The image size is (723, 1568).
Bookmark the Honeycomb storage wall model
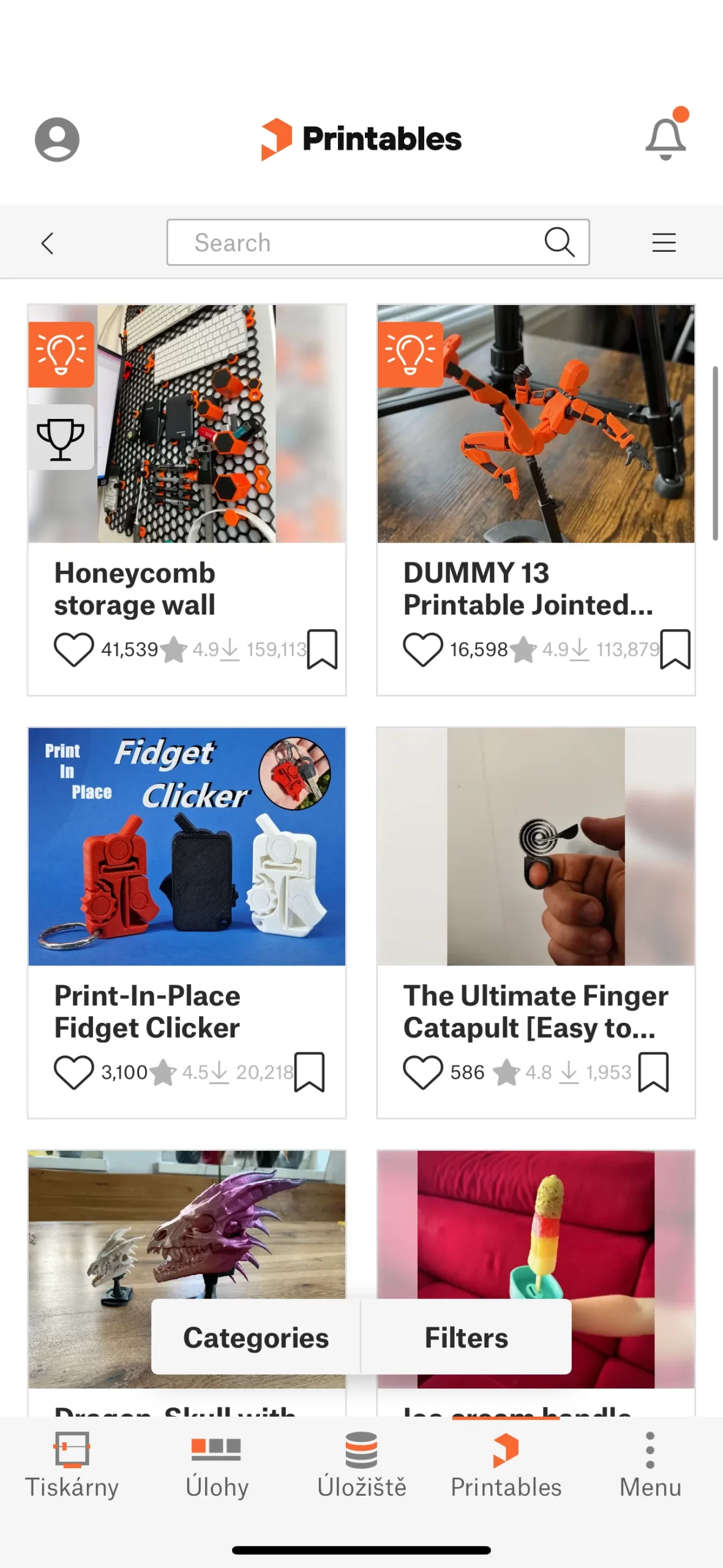coord(322,649)
